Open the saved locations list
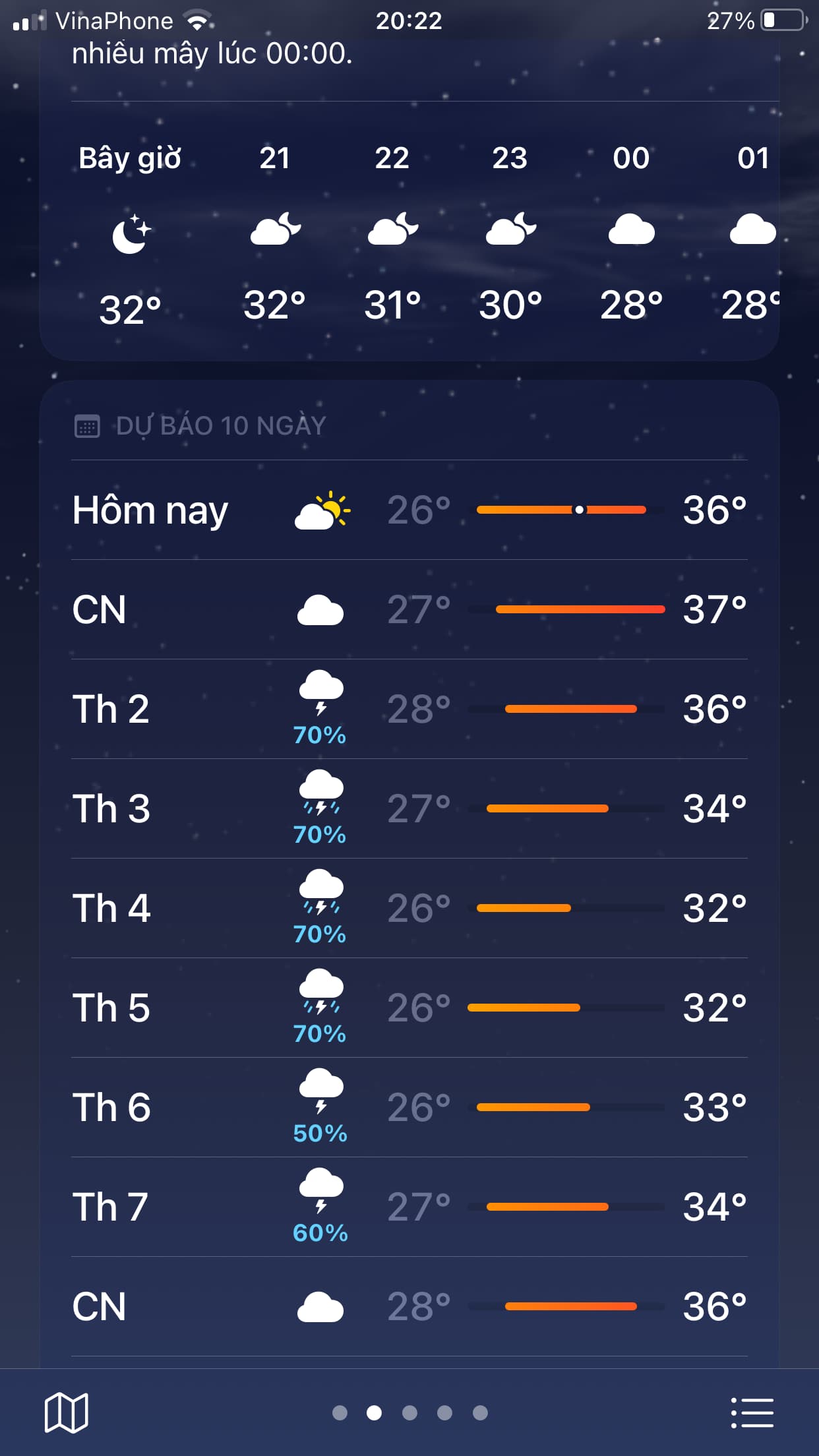Screen dimensions: 819x1456 (752, 1412)
